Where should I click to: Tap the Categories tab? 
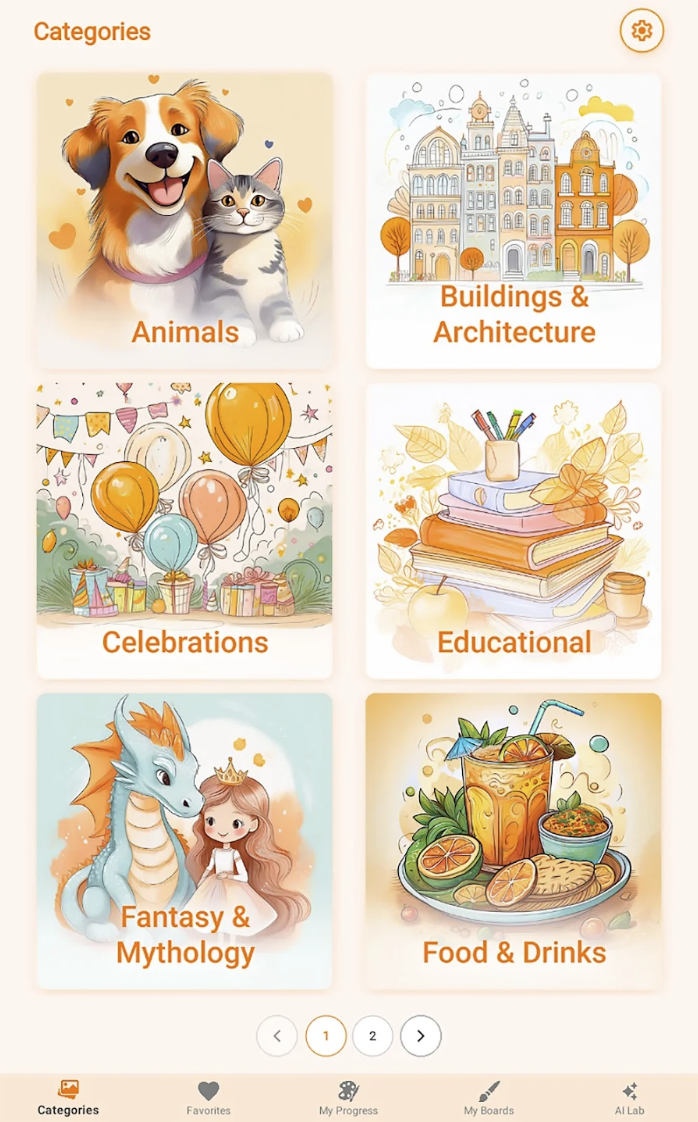[x=68, y=1098]
